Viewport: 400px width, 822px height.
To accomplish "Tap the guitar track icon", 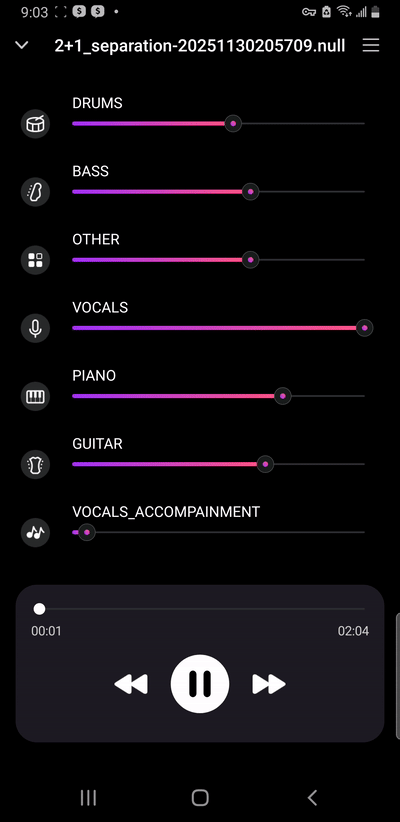I will click(x=35, y=464).
